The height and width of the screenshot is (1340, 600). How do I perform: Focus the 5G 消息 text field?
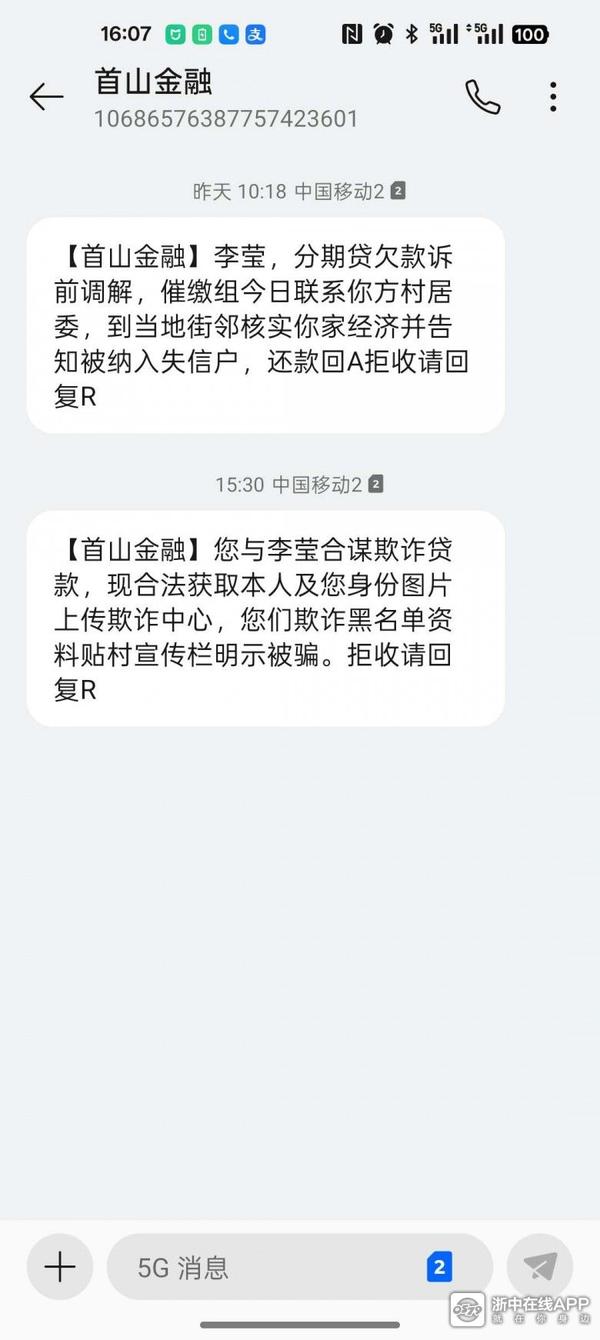270,1268
